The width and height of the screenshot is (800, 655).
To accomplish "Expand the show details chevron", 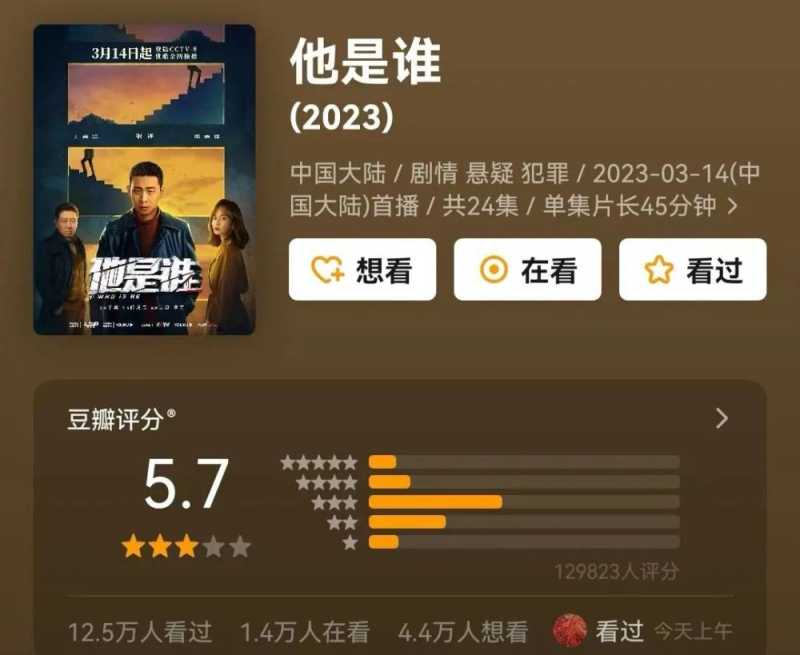I will [733, 206].
